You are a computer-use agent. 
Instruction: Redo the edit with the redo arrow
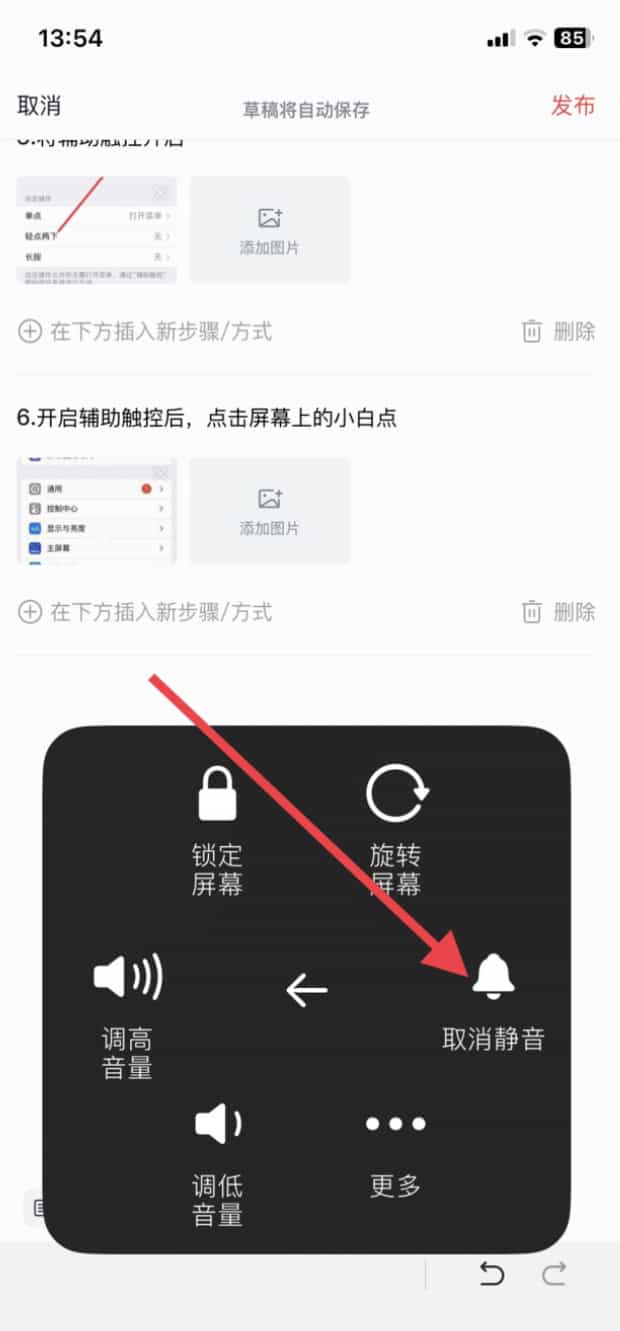[554, 1274]
